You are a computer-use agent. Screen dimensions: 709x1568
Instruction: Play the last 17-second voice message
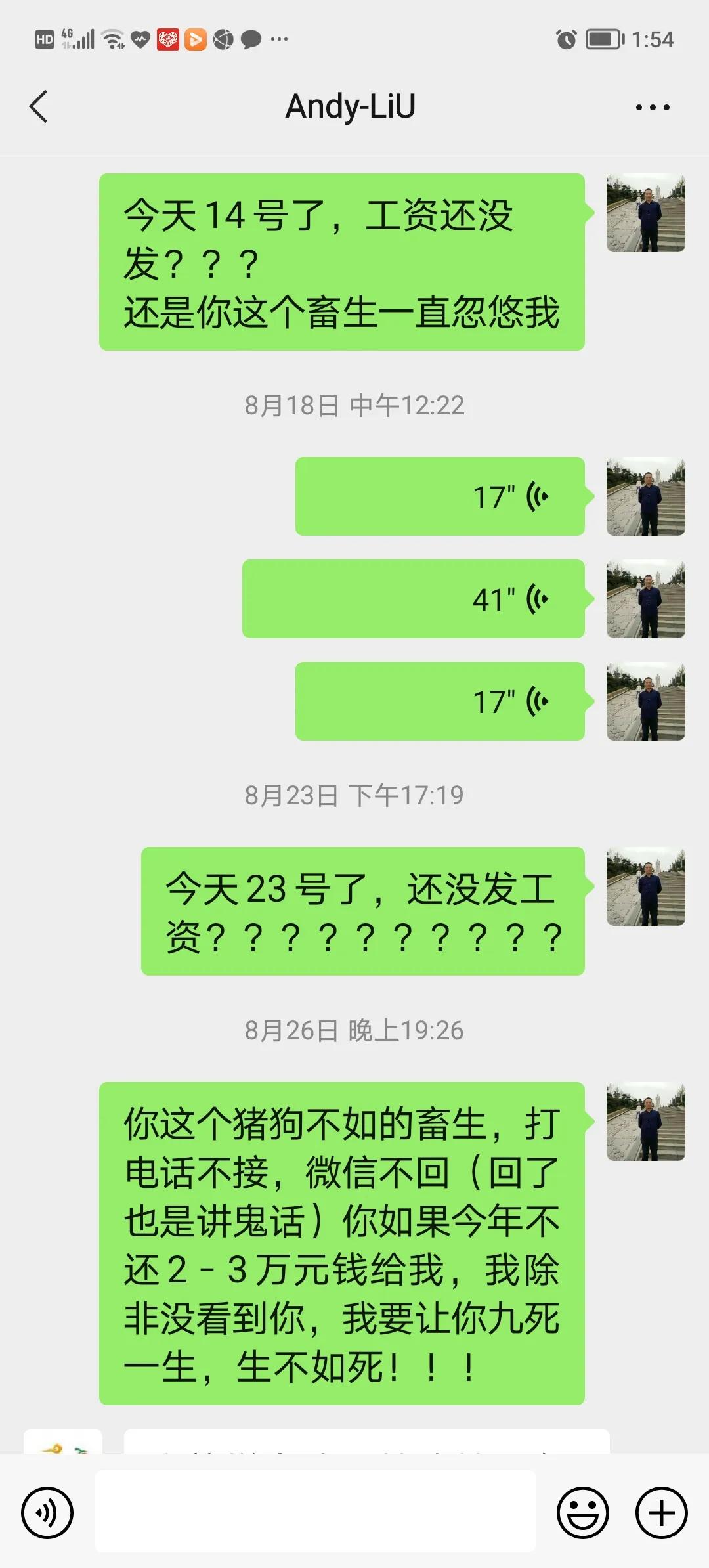pyautogui.click(x=440, y=701)
